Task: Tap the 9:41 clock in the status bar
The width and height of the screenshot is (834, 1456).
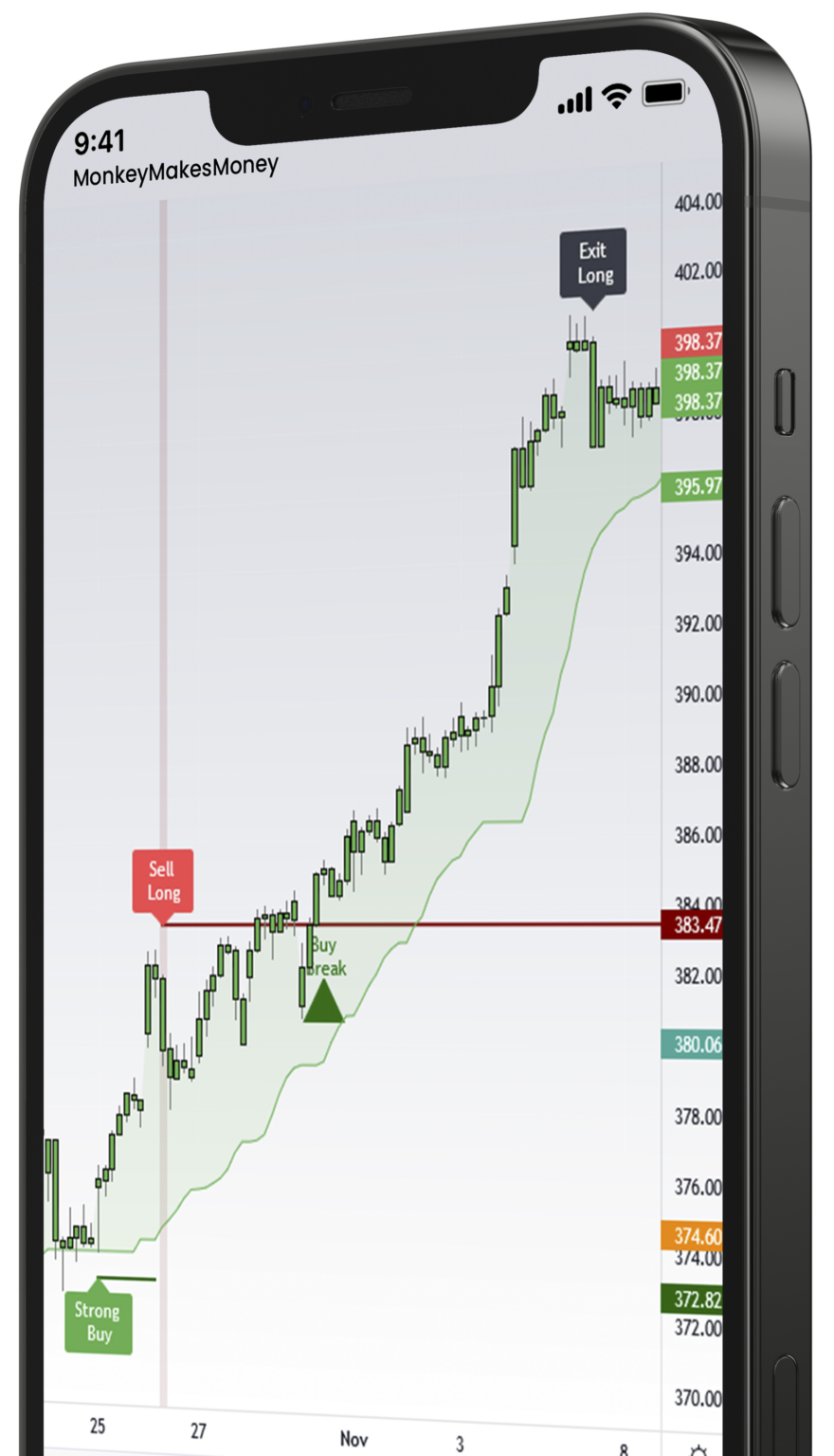Action: (99, 142)
